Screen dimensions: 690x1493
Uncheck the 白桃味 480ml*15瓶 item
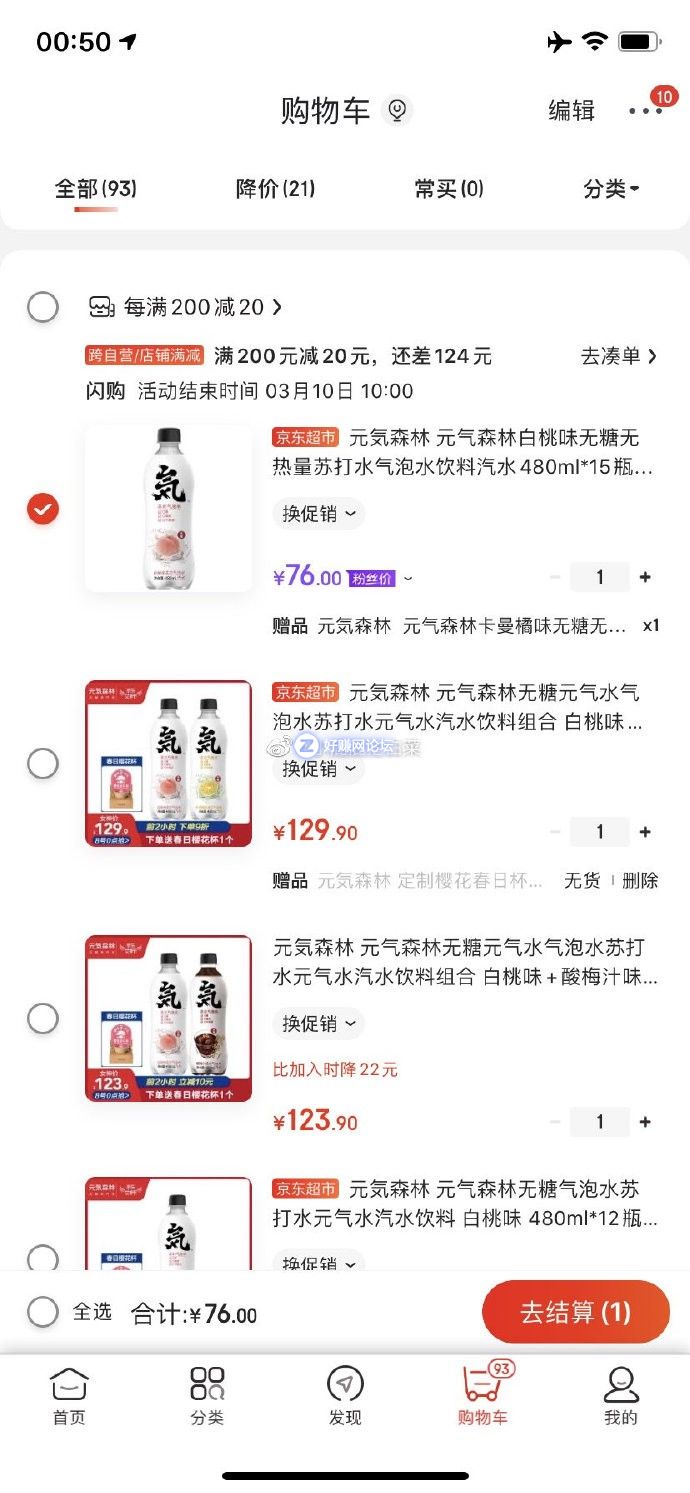tap(43, 509)
